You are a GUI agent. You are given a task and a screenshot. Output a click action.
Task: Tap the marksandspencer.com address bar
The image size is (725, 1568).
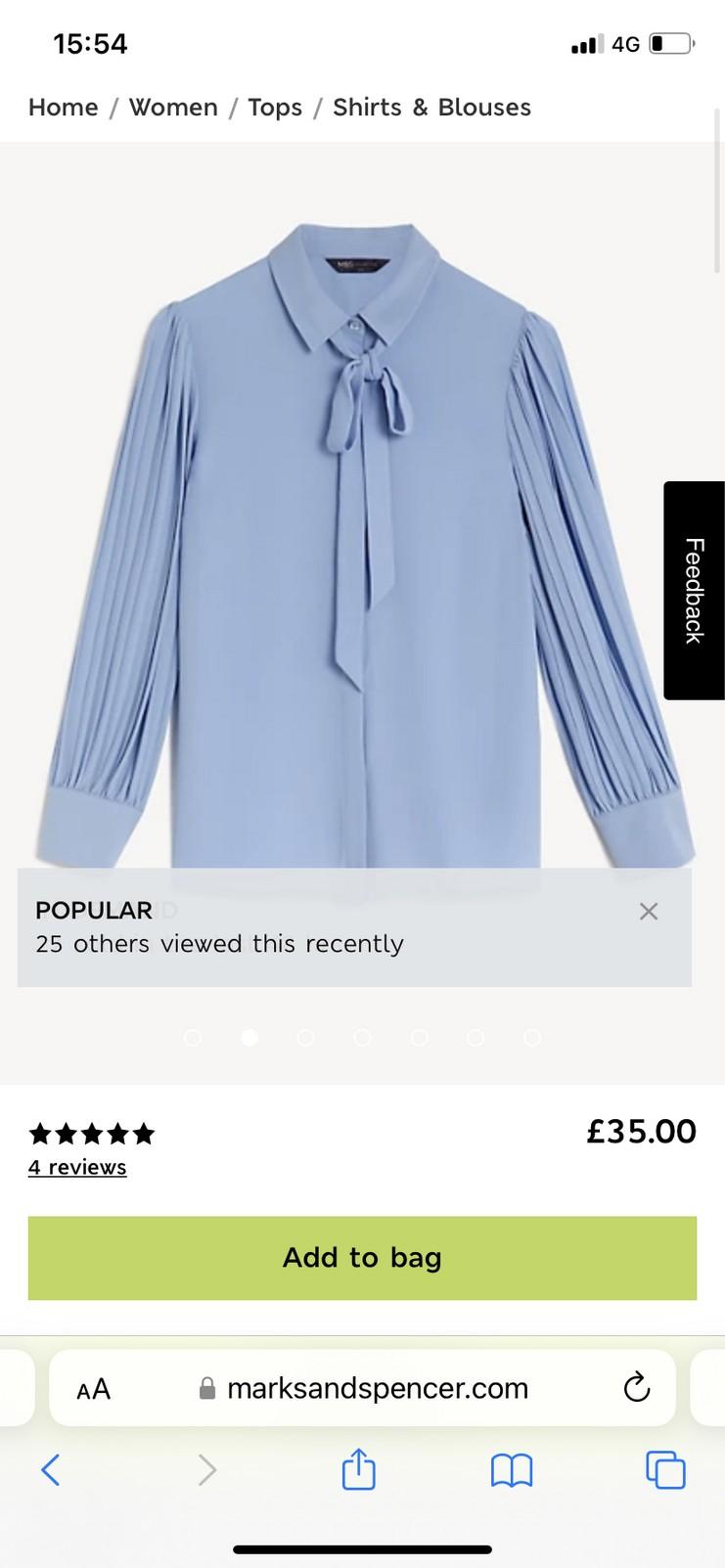click(x=377, y=1389)
